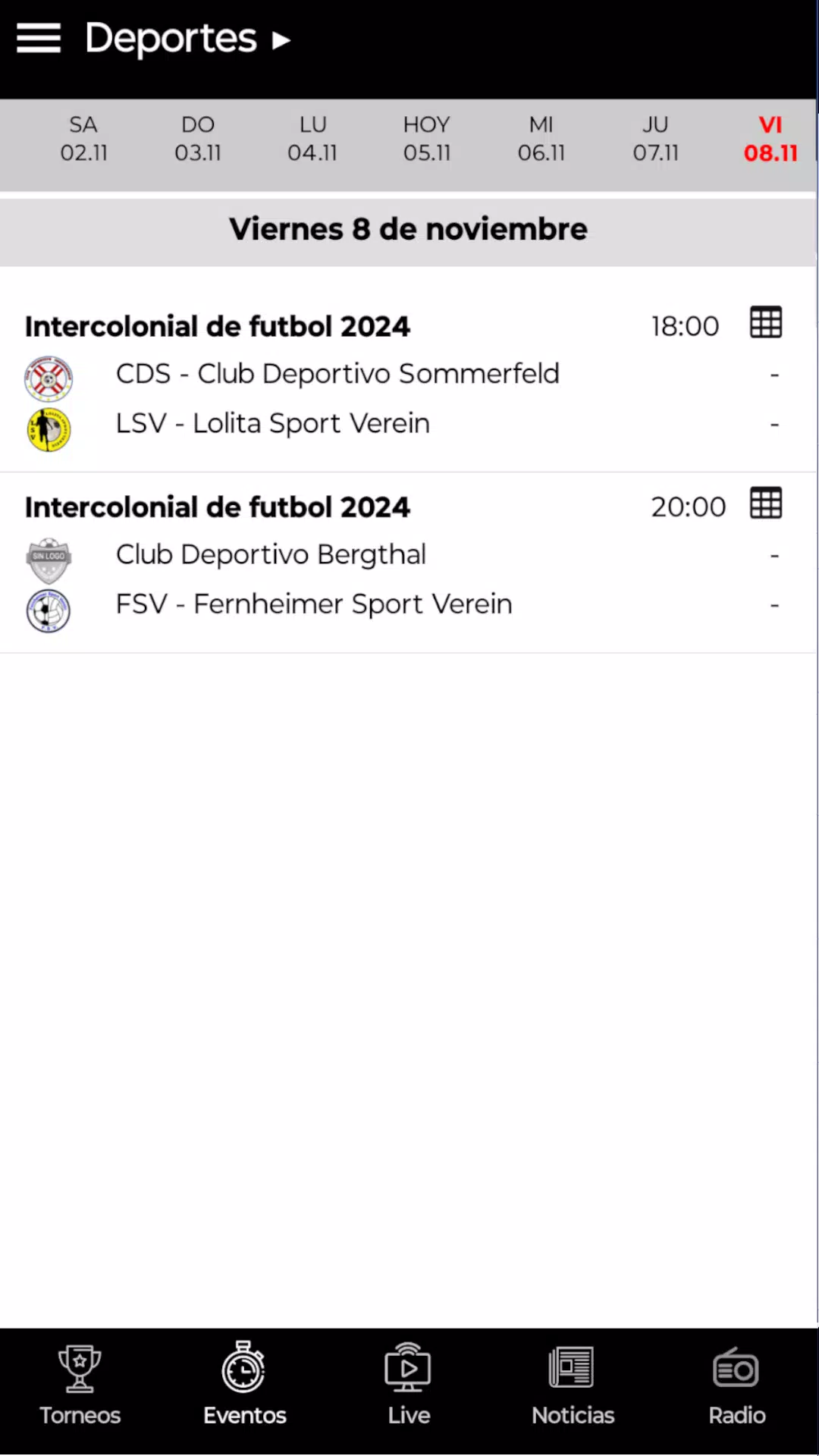The image size is (819, 1456).
Task: Select the VI 08.11 date
Action: click(x=770, y=139)
